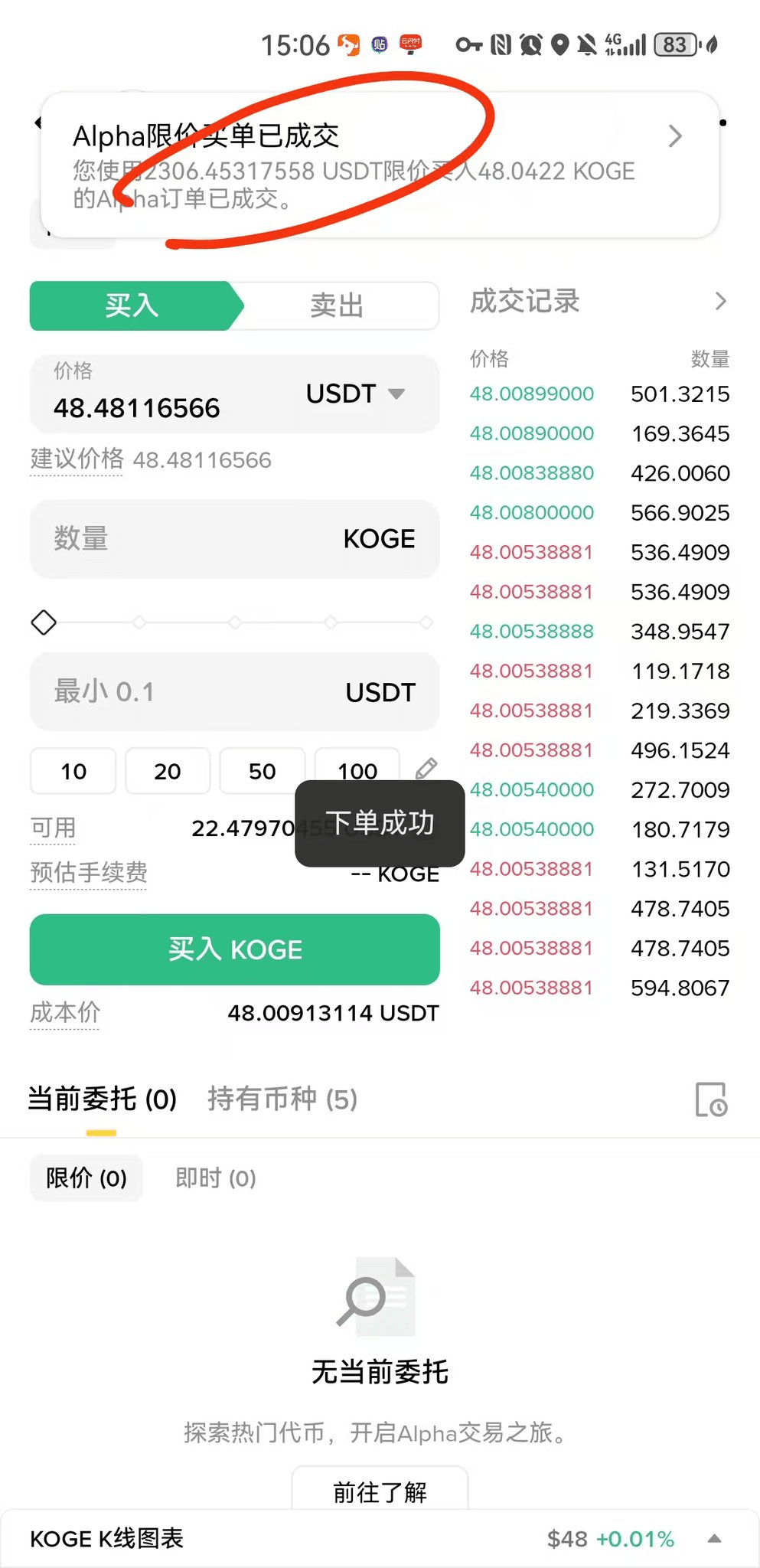Select the 限价 (0) filter
Viewport: 760px width, 1568px height.
pyautogui.click(x=86, y=1178)
